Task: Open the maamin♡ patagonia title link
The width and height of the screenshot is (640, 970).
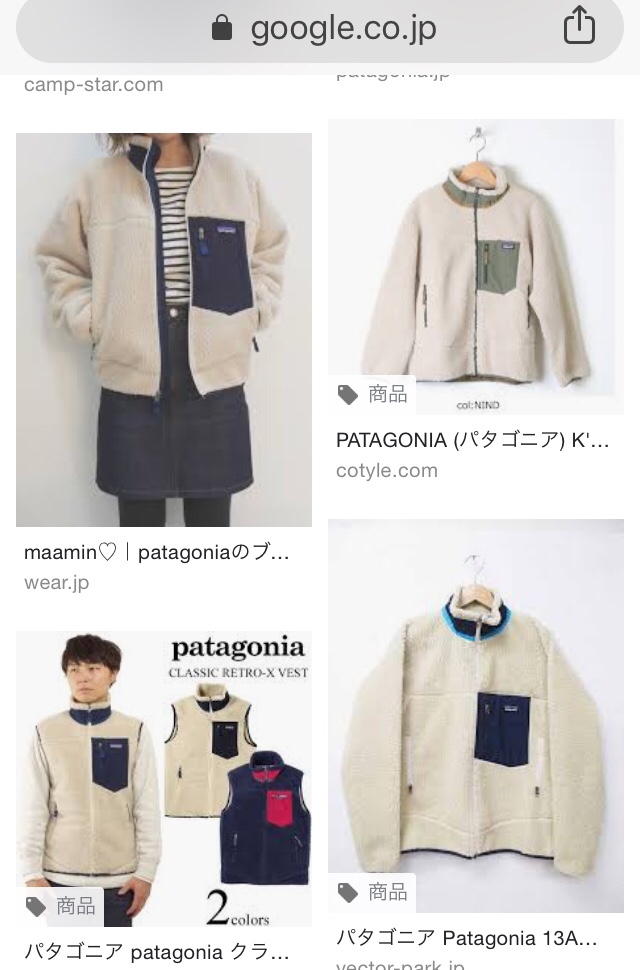Action: pos(157,552)
